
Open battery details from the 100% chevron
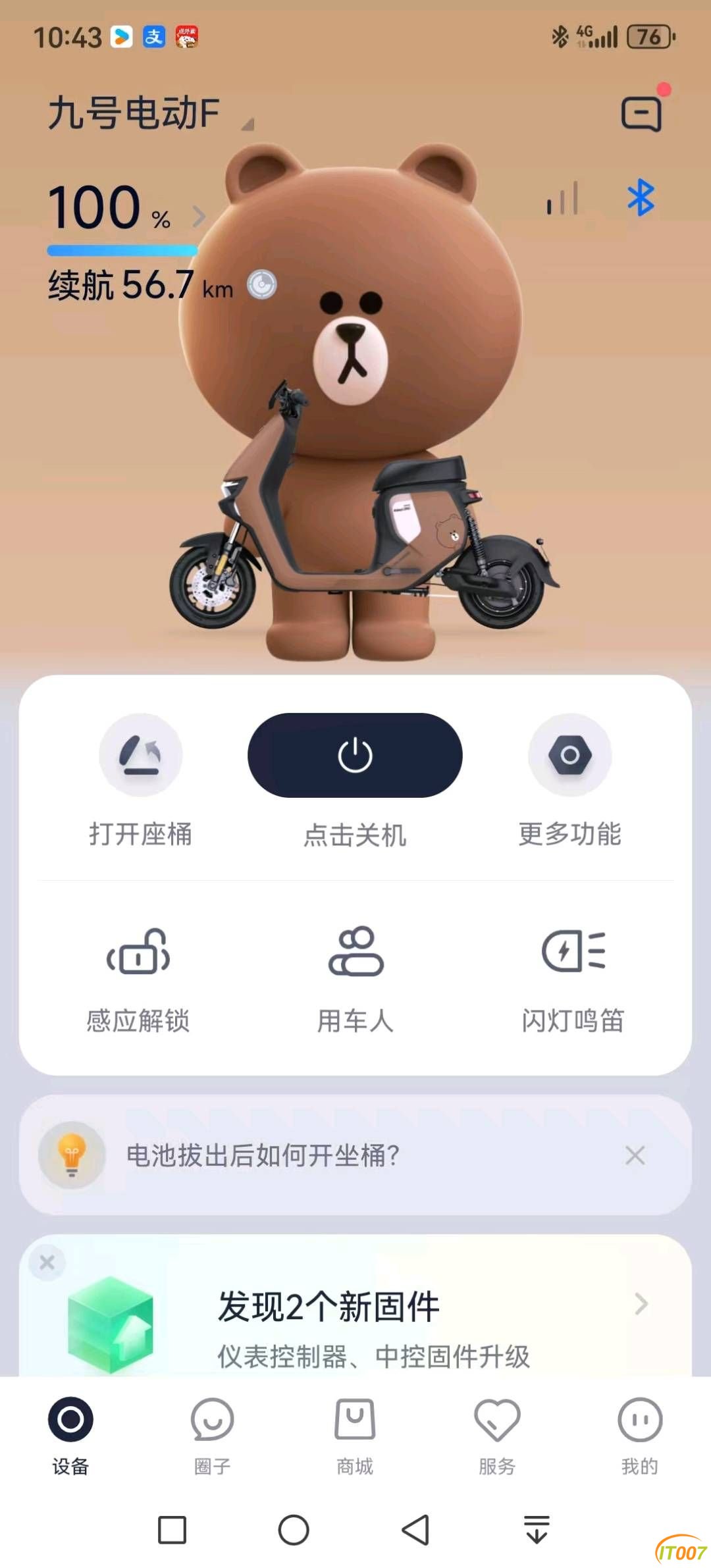199,216
